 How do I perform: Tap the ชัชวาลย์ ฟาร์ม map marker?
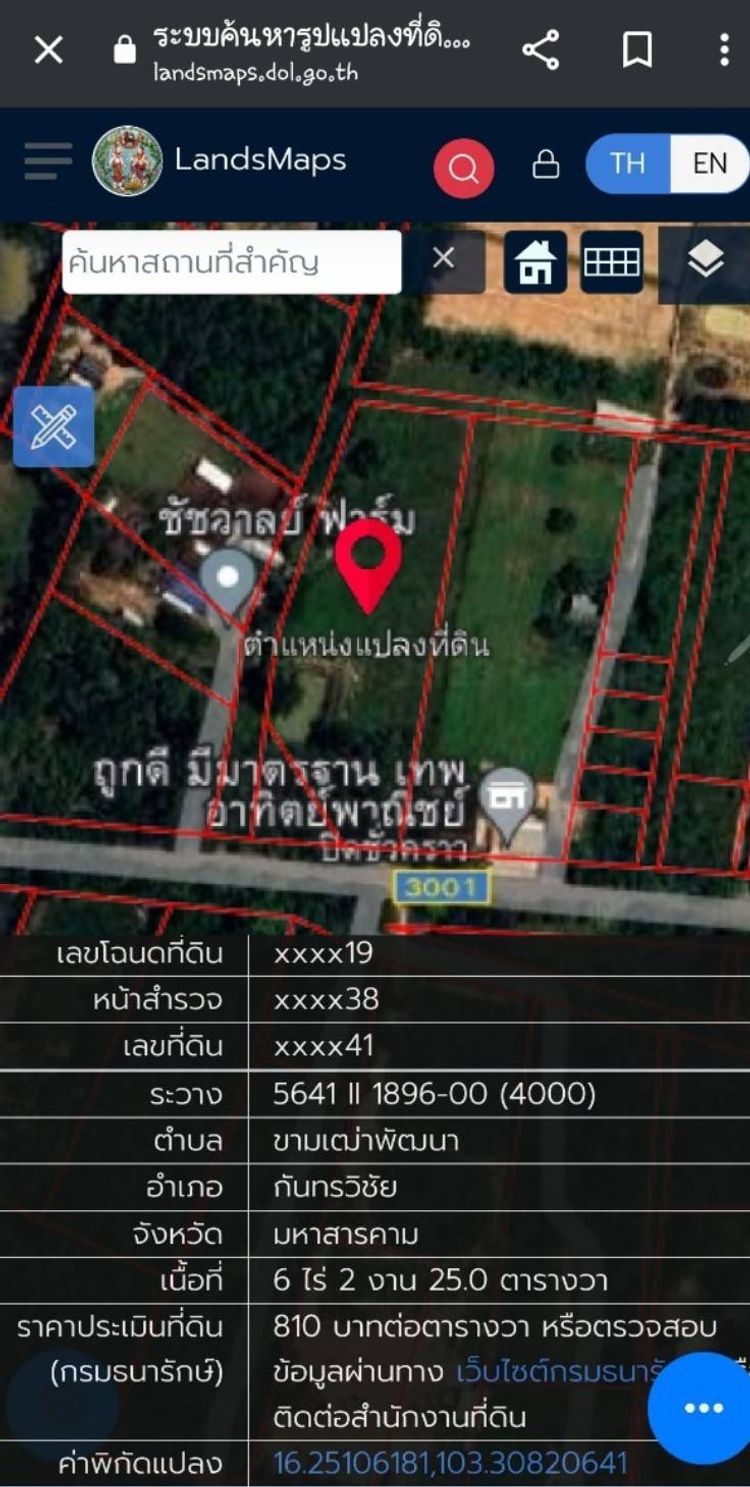click(229, 579)
